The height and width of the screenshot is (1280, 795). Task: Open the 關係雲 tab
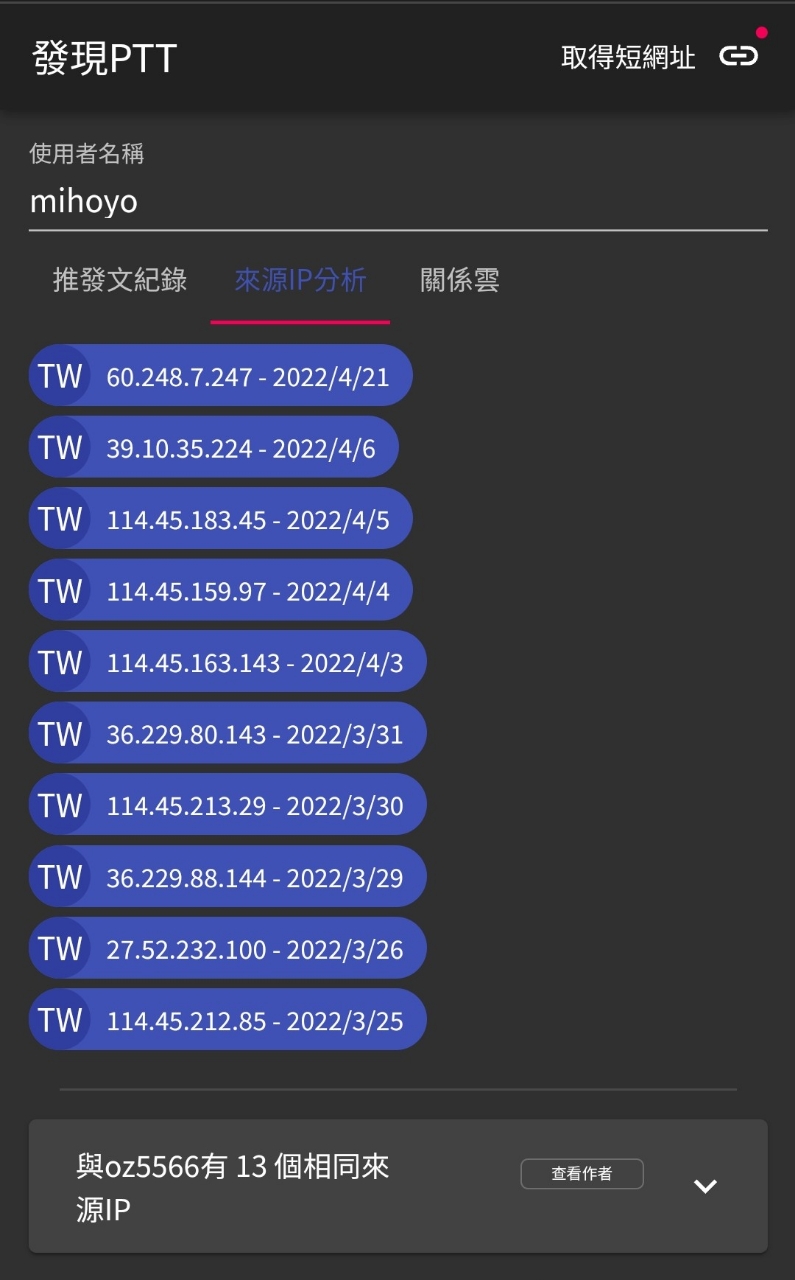(459, 281)
